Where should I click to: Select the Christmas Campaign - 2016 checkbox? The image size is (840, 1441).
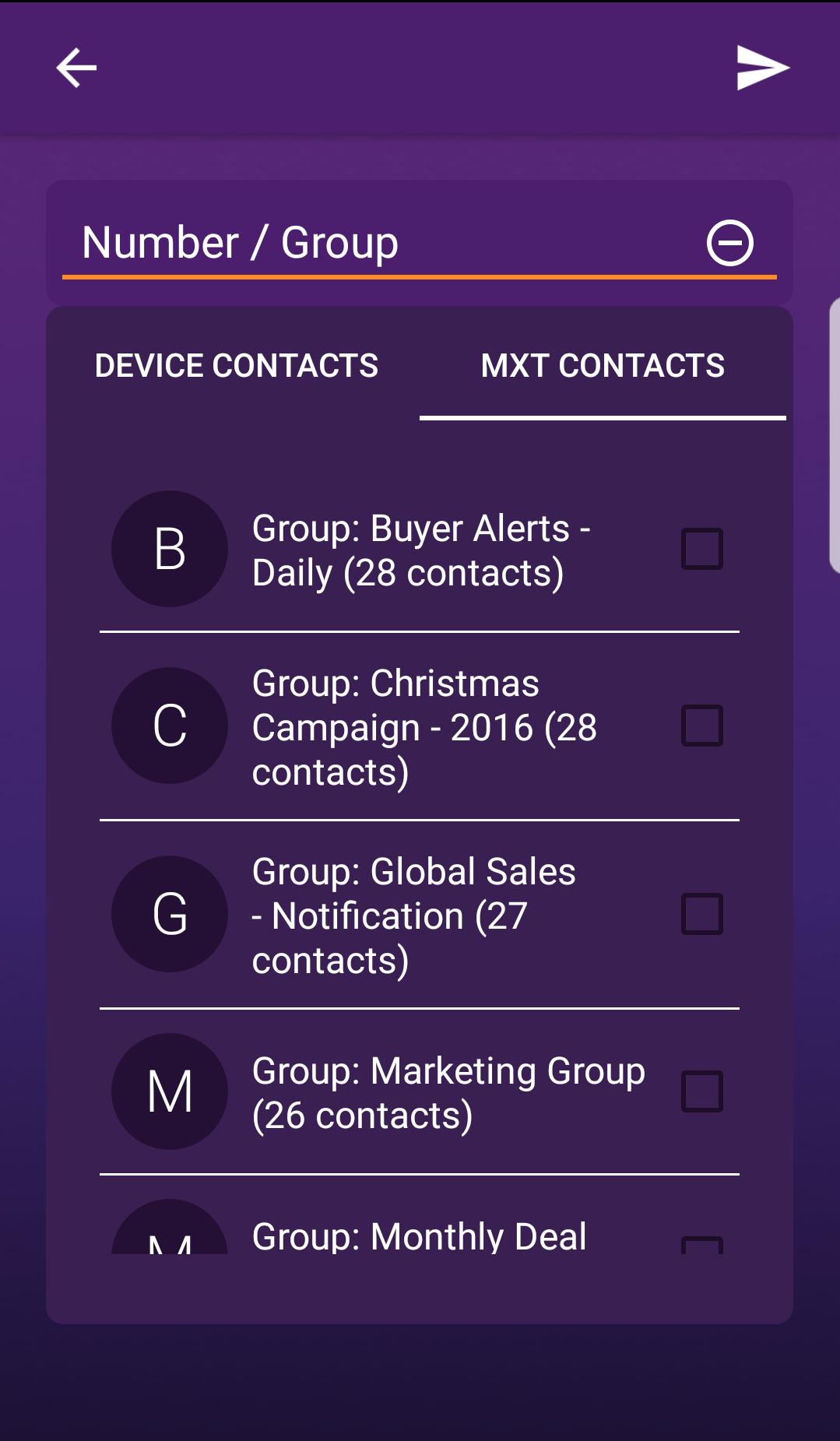pyautogui.click(x=701, y=726)
